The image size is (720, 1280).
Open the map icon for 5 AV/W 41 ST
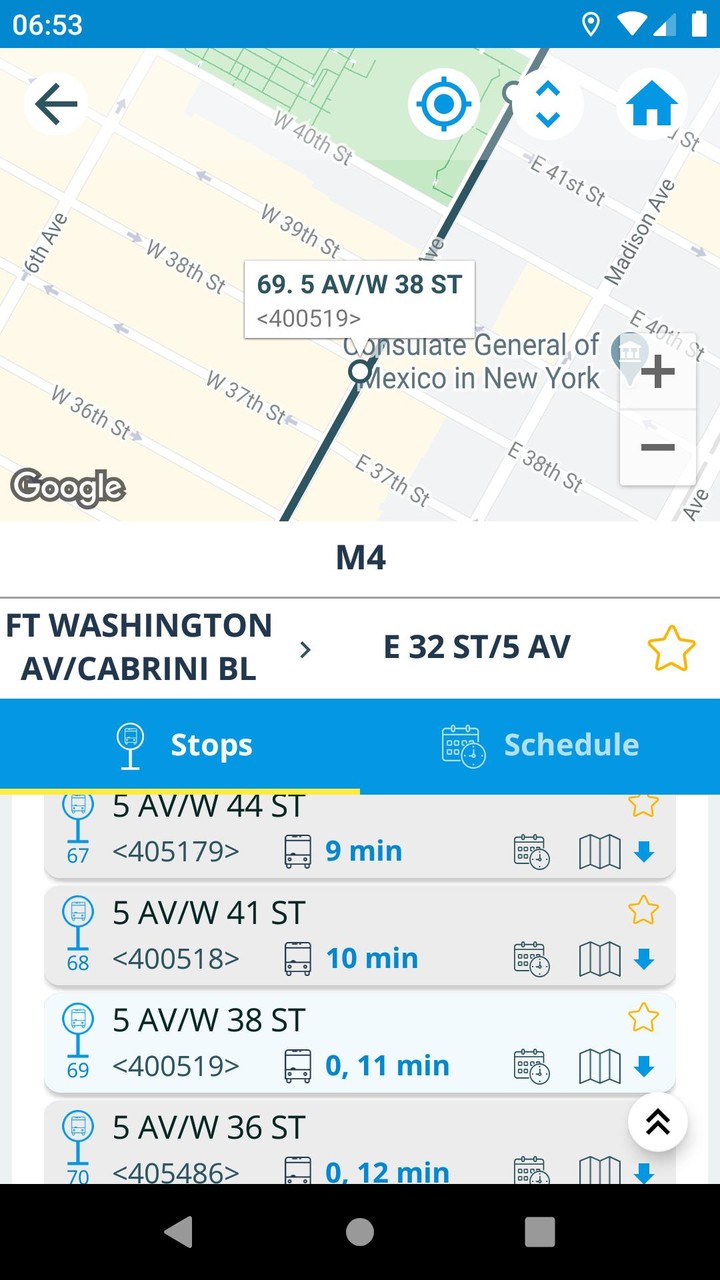(599, 958)
